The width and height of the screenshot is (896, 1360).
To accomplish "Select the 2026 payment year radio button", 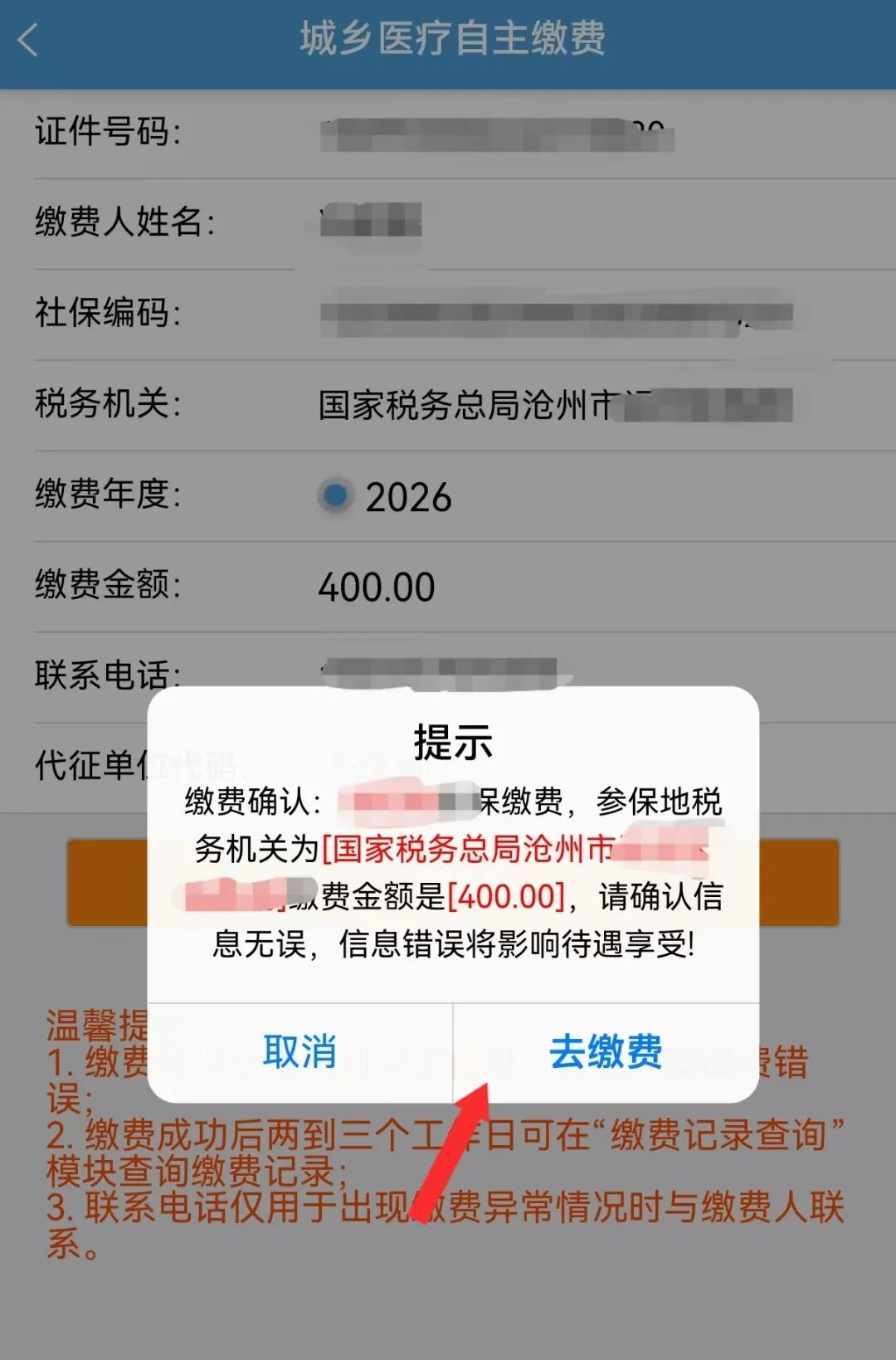I will point(336,495).
